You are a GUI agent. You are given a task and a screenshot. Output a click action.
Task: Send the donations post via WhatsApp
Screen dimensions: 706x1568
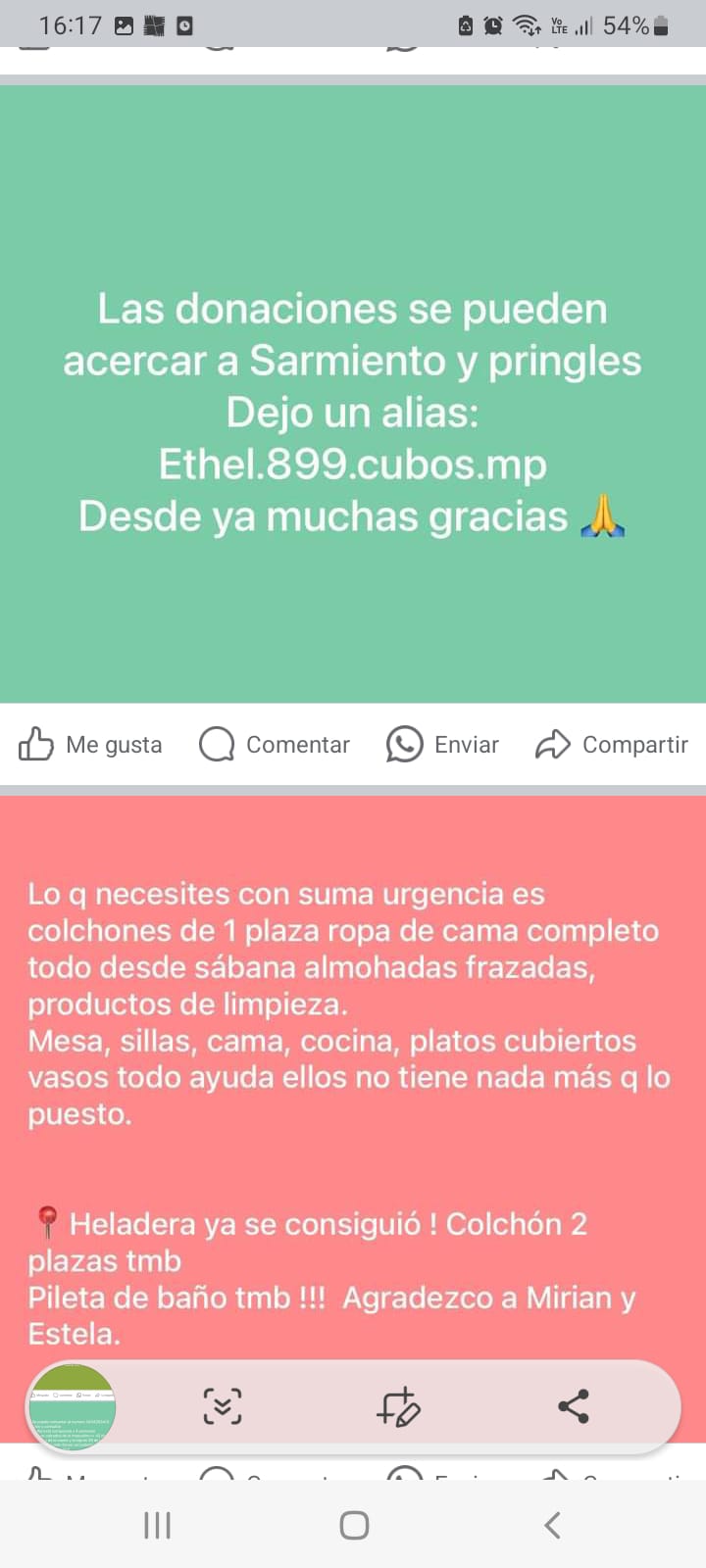(x=443, y=745)
